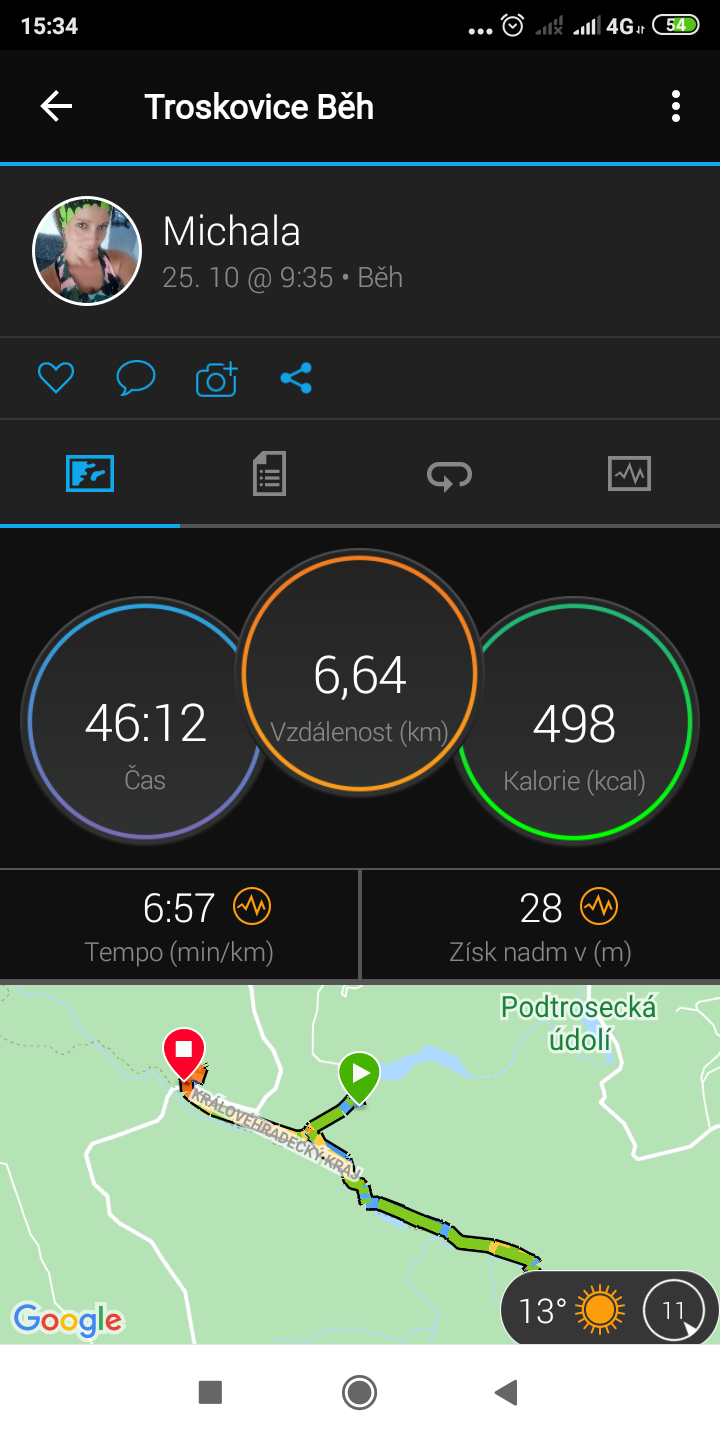
Task: Switch to the stats details tab
Action: point(269,473)
